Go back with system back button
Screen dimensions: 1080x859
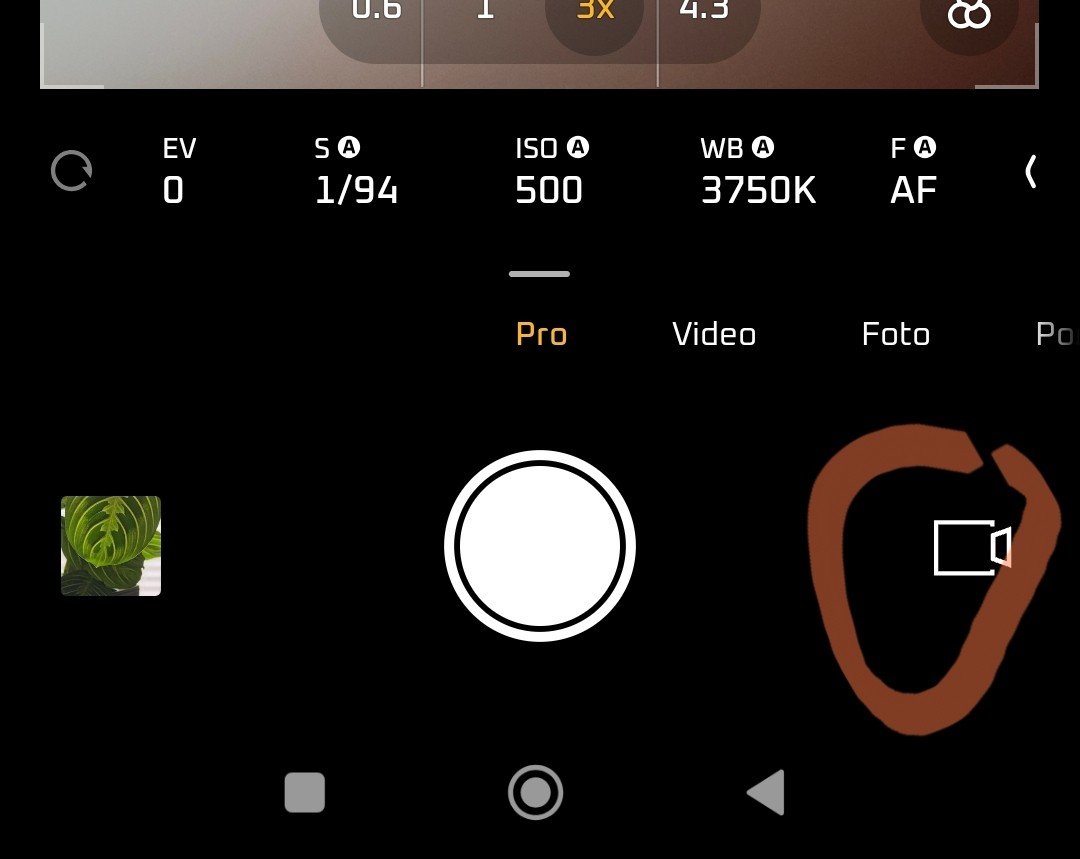(766, 792)
